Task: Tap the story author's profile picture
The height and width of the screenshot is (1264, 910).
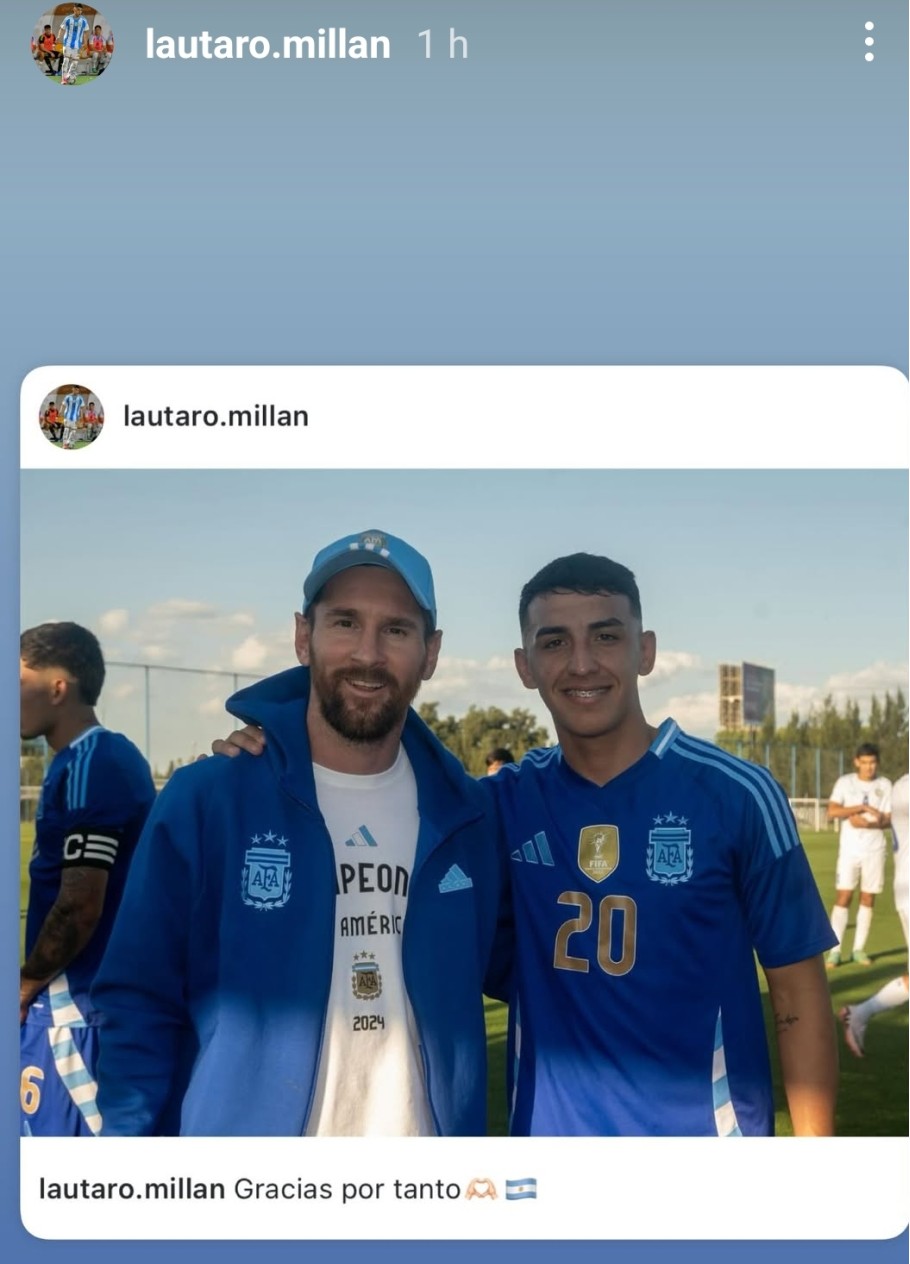Action: click(x=72, y=43)
